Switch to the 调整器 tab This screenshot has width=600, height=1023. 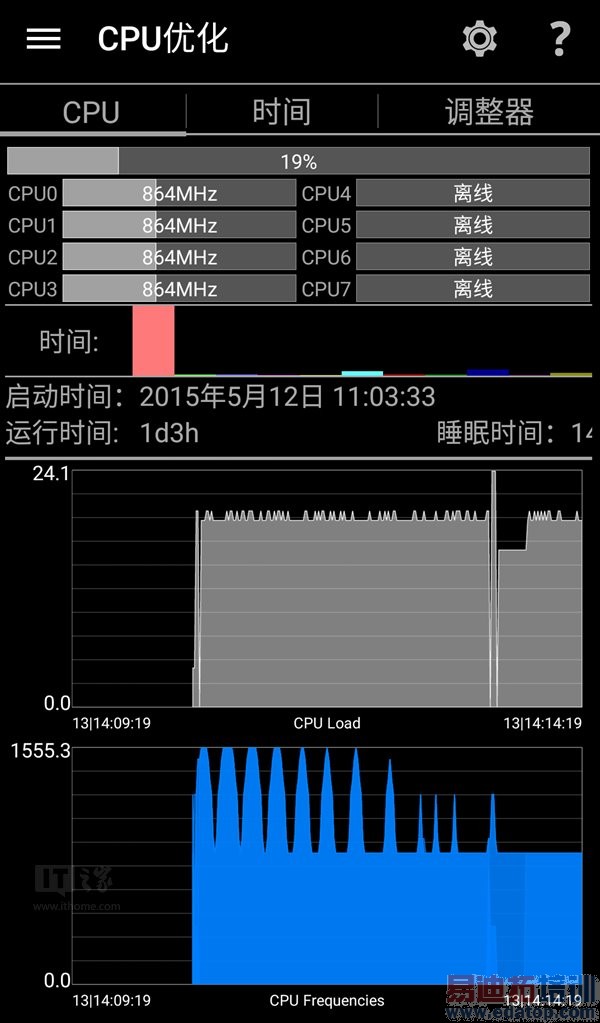pyautogui.click(x=489, y=112)
